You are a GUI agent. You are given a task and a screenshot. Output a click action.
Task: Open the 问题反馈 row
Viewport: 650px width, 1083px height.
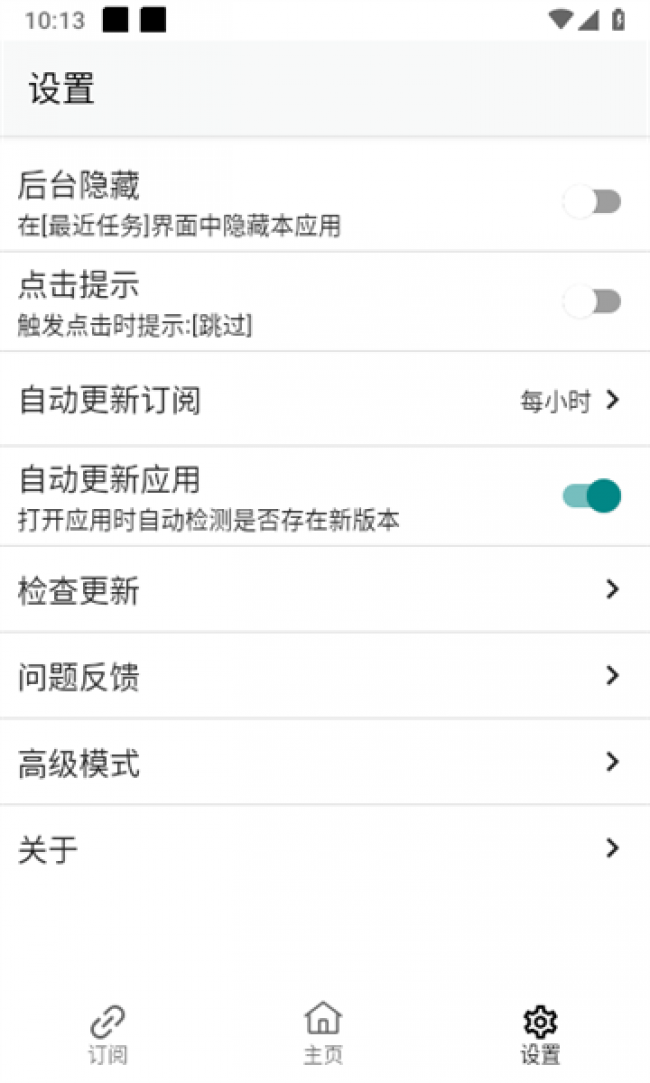click(324, 677)
